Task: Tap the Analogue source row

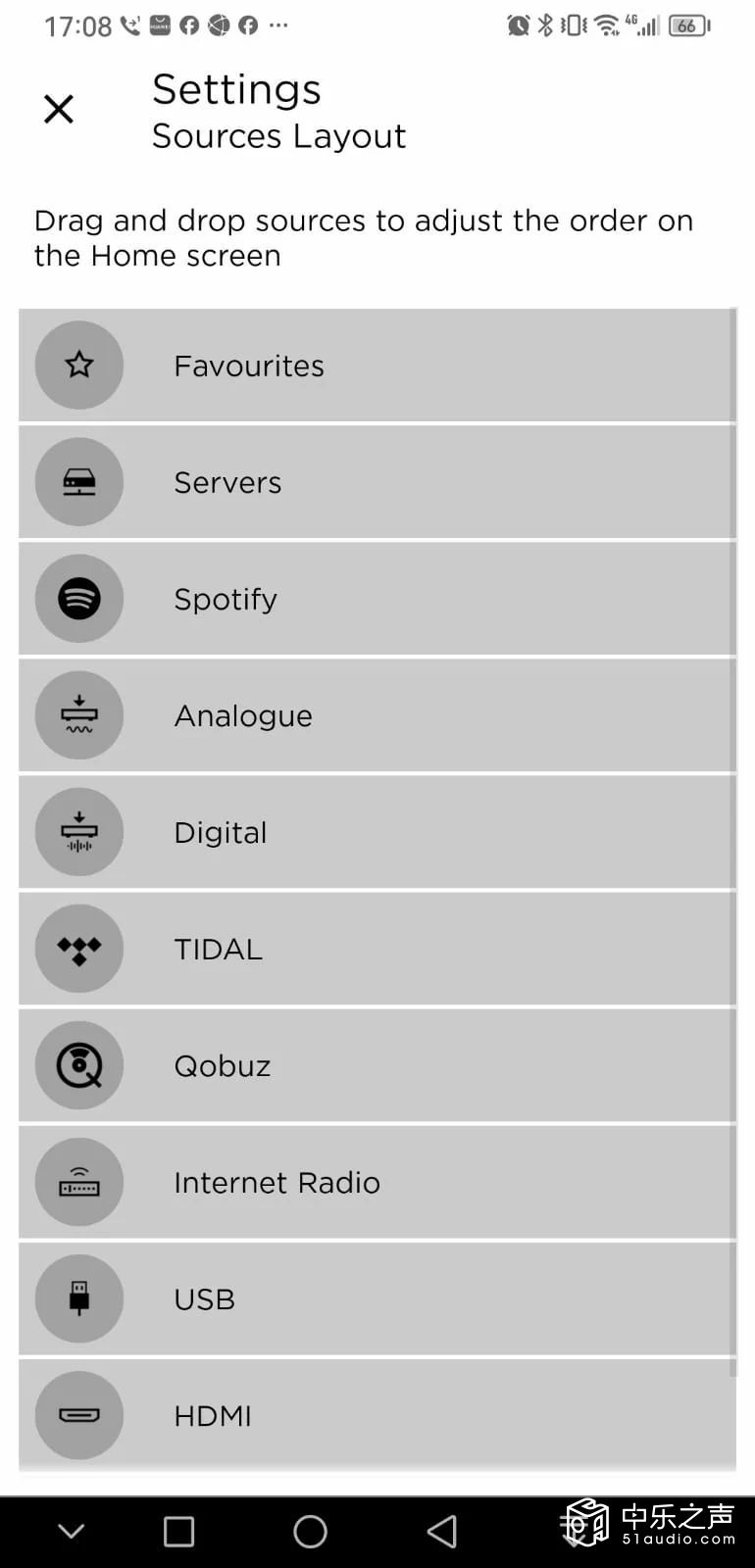Action: (x=377, y=715)
